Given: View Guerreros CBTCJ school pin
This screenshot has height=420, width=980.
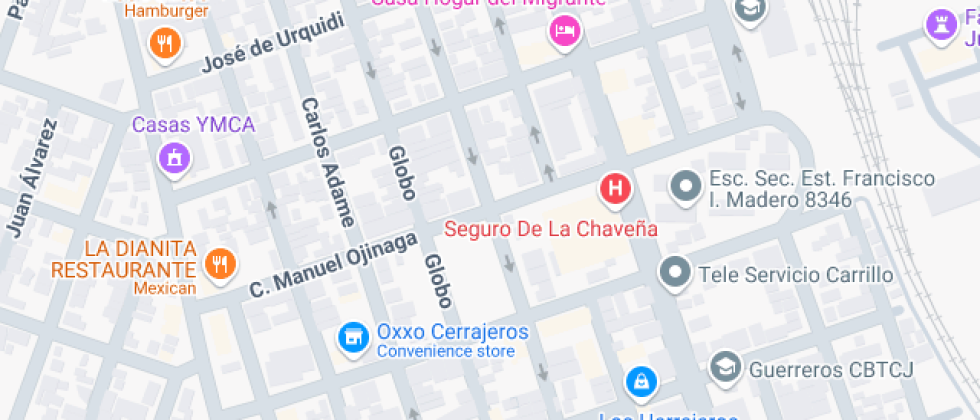Looking at the screenshot, I should (x=722, y=367).
